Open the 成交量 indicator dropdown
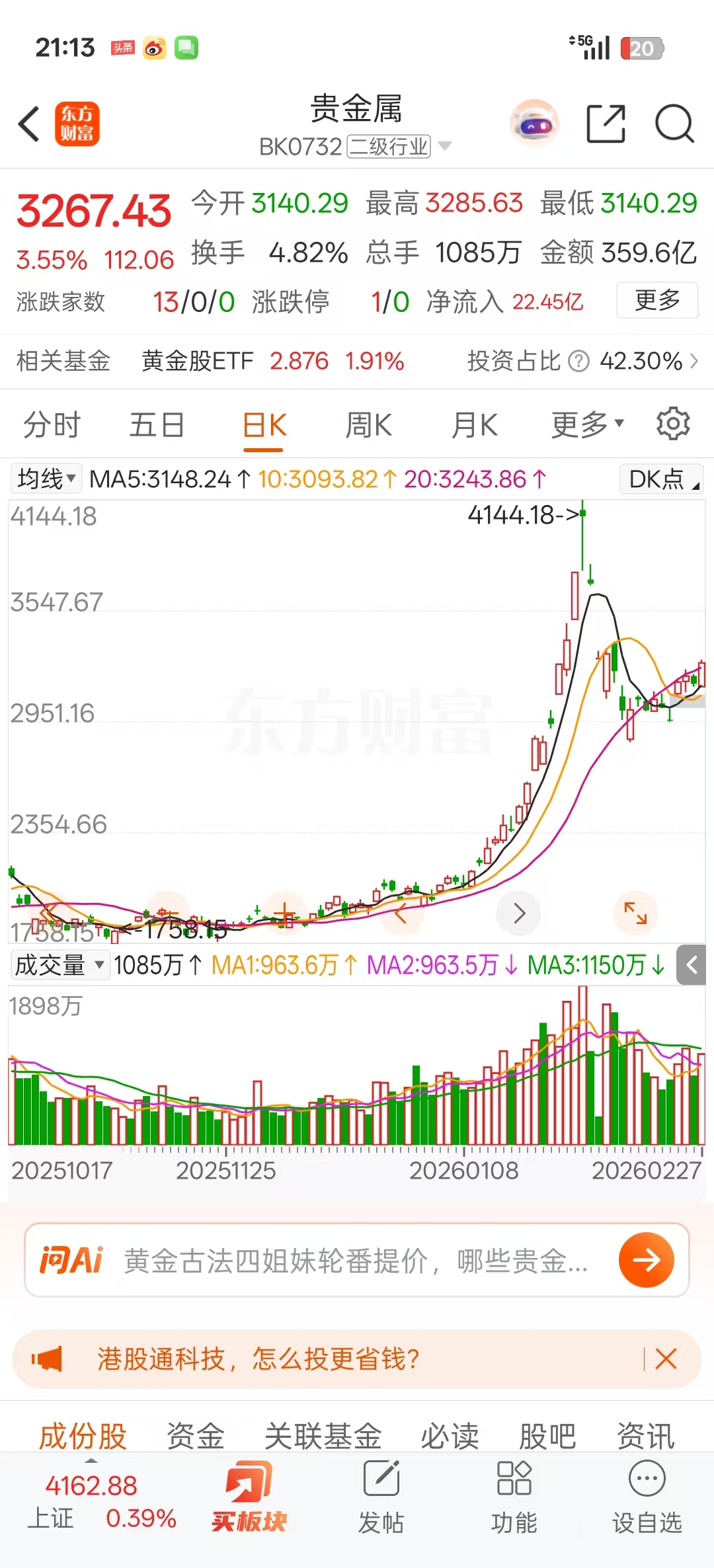The height and width of the screenshot is (1568, 714). (x=59, y=965)
